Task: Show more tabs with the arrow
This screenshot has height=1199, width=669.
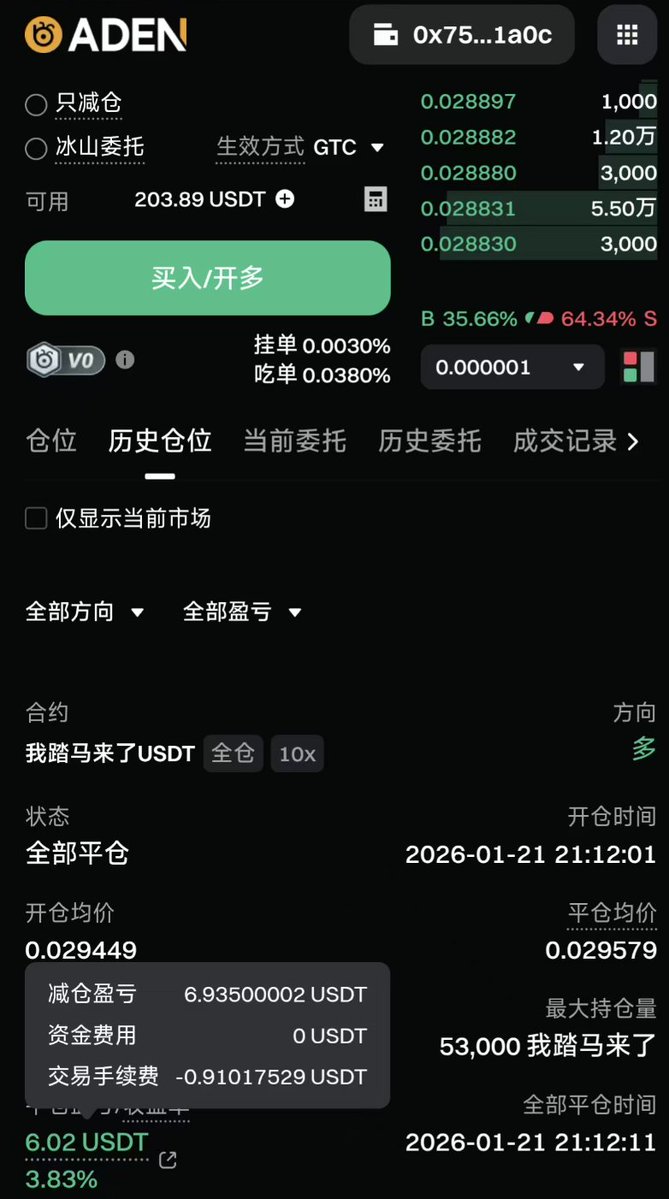Action: pos(632,441)
